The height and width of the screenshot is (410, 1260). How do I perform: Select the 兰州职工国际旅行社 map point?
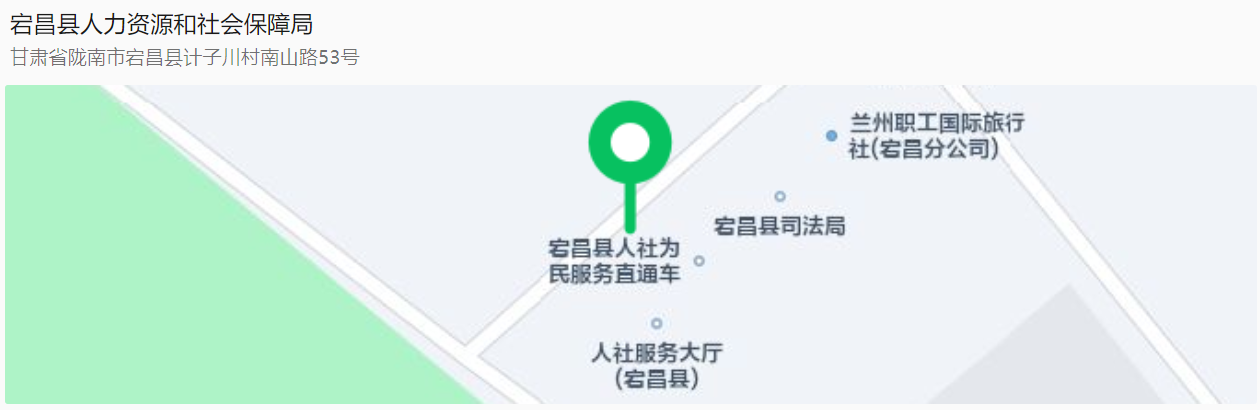point(831,135)
